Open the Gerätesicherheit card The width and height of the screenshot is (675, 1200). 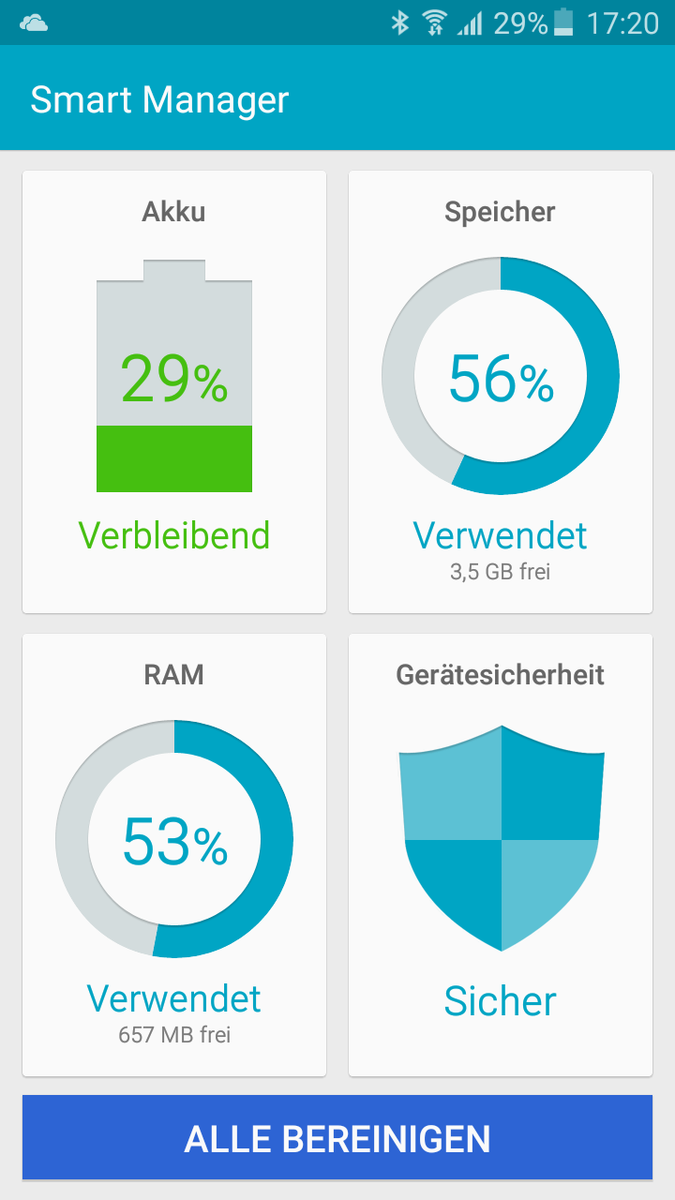click(x=500, y=855)
